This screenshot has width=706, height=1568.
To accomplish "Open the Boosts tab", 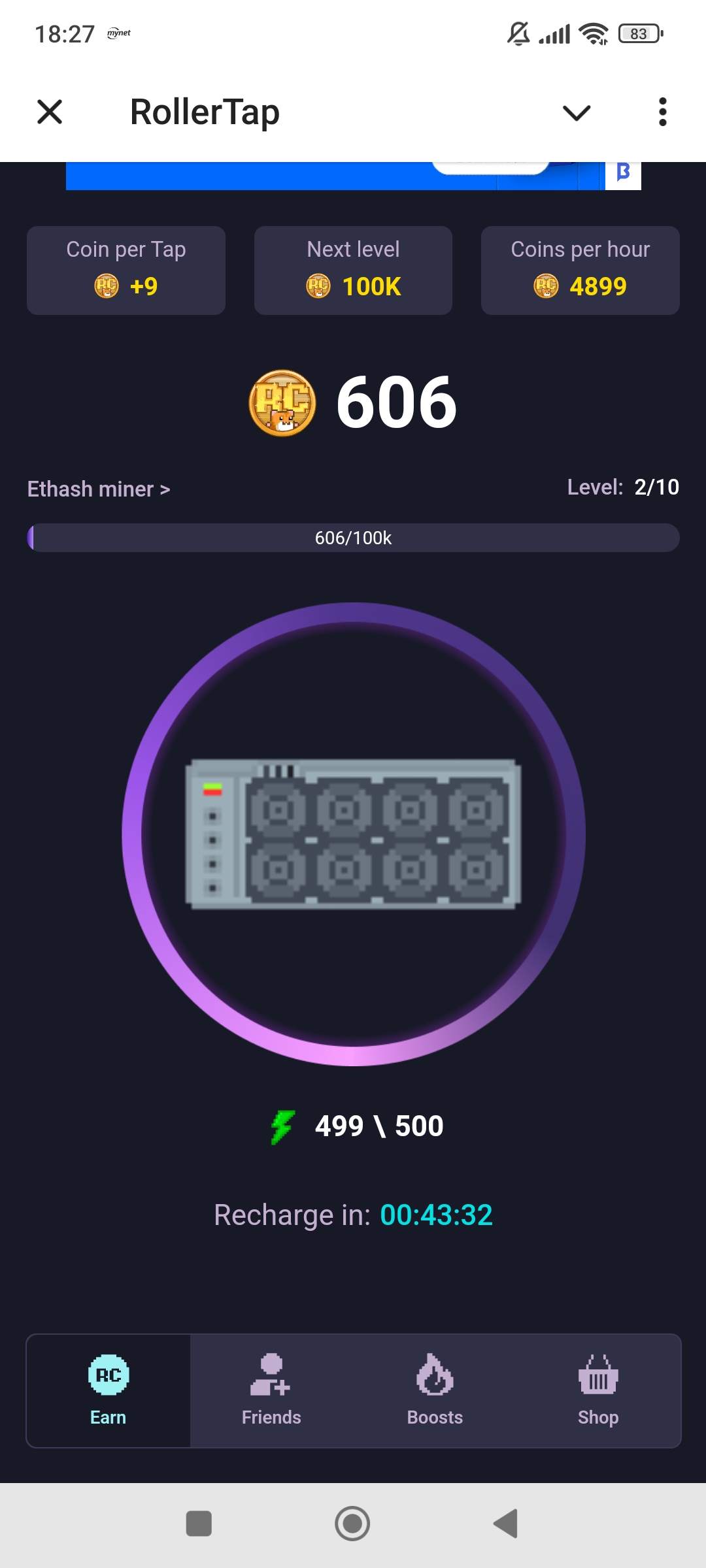I will coord(435,1390).
